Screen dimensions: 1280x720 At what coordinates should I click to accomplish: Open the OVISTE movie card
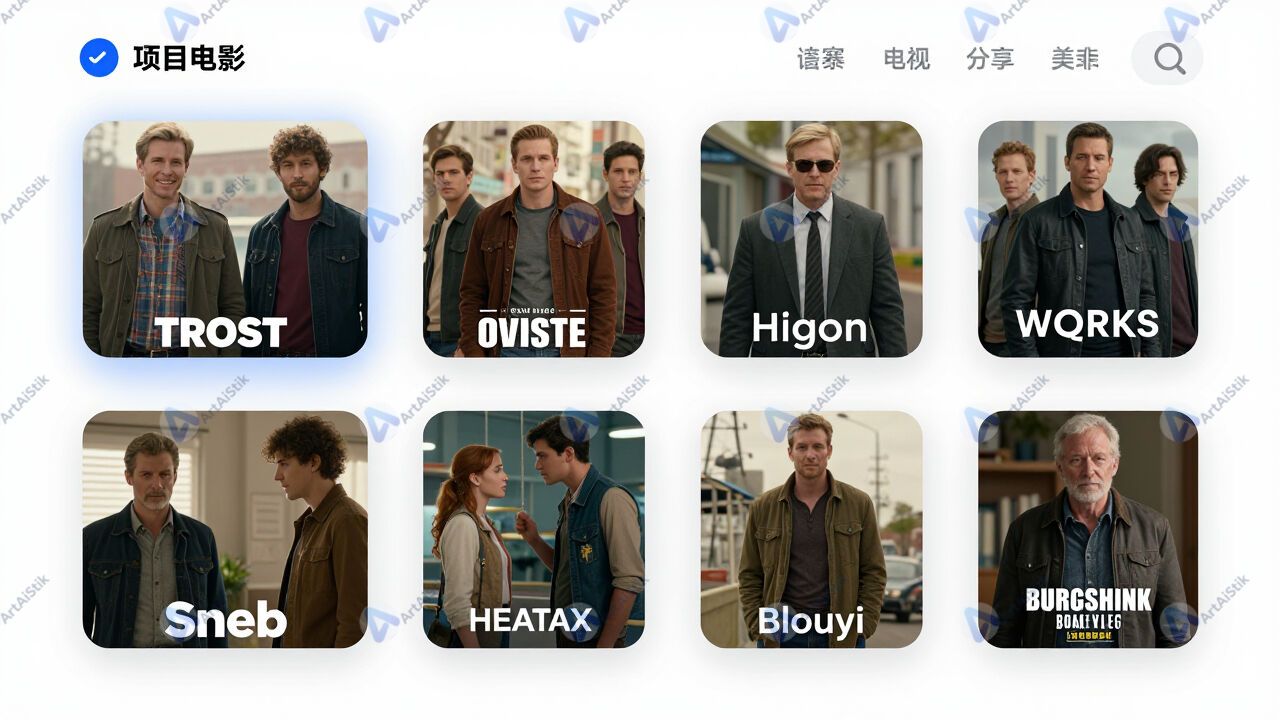tap(533, 239)
